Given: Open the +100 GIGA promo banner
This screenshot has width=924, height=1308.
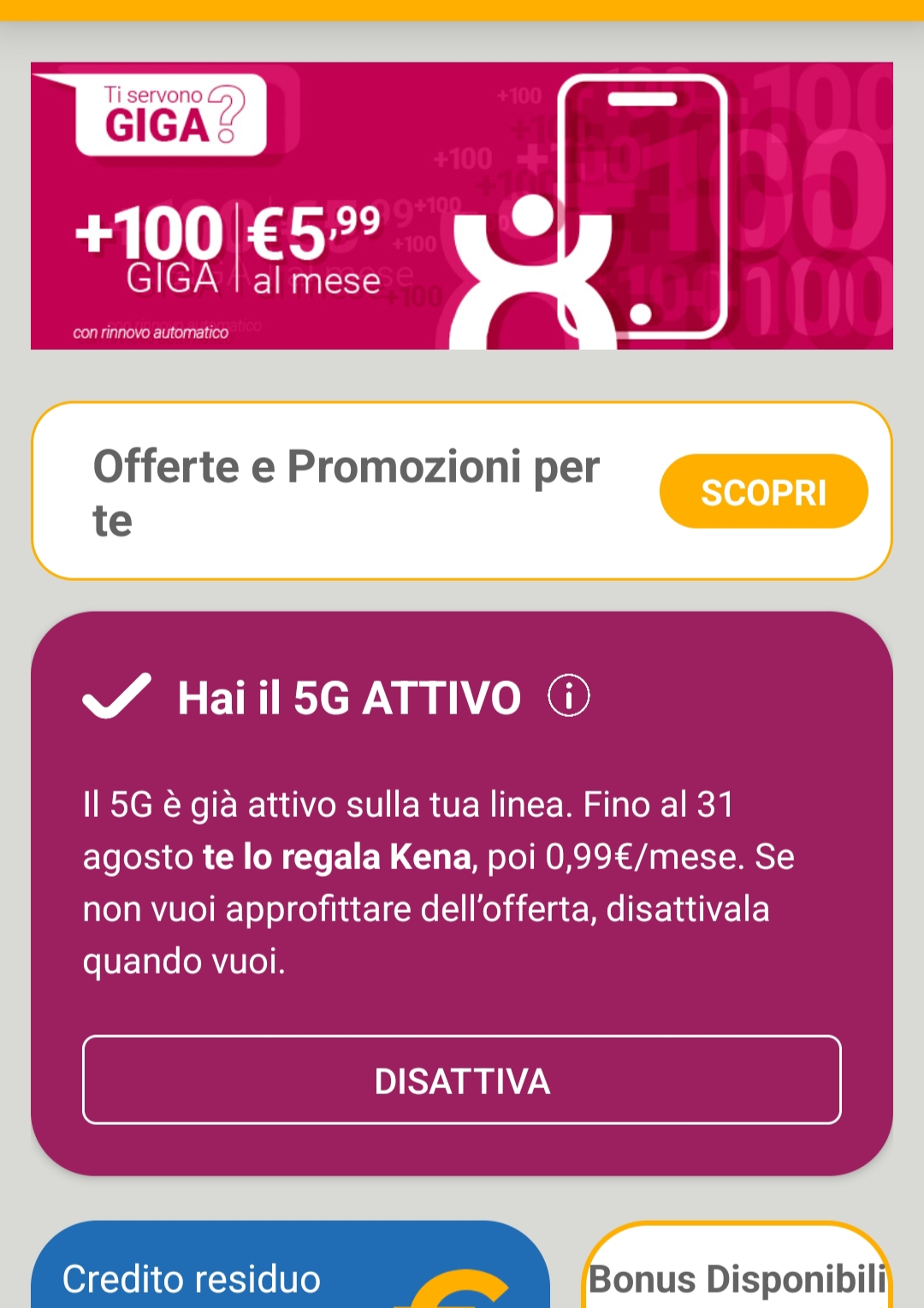Looking at the screenshot, I should (462, 205).
